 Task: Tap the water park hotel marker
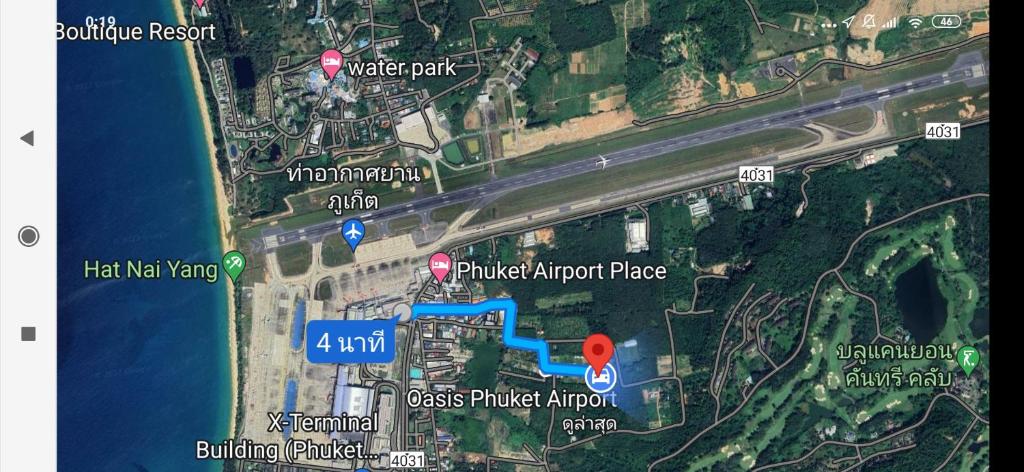pos(331,67)
